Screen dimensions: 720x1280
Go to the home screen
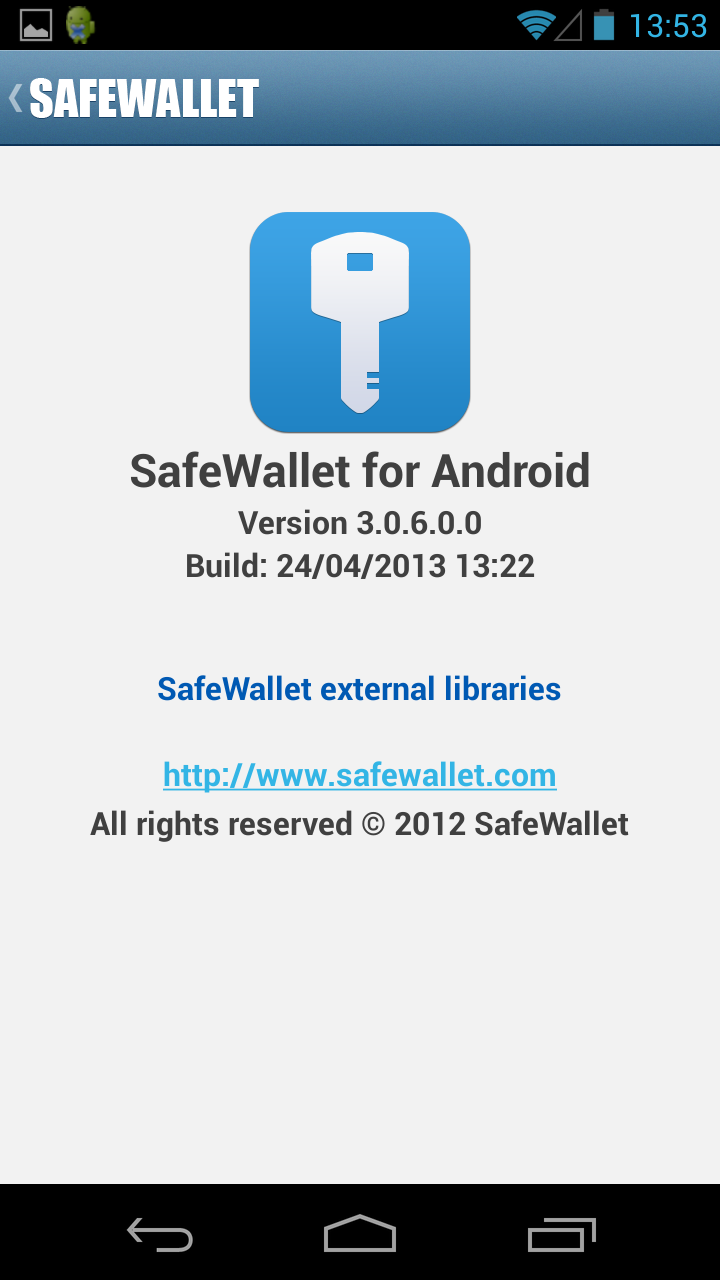click(360, 1234)
